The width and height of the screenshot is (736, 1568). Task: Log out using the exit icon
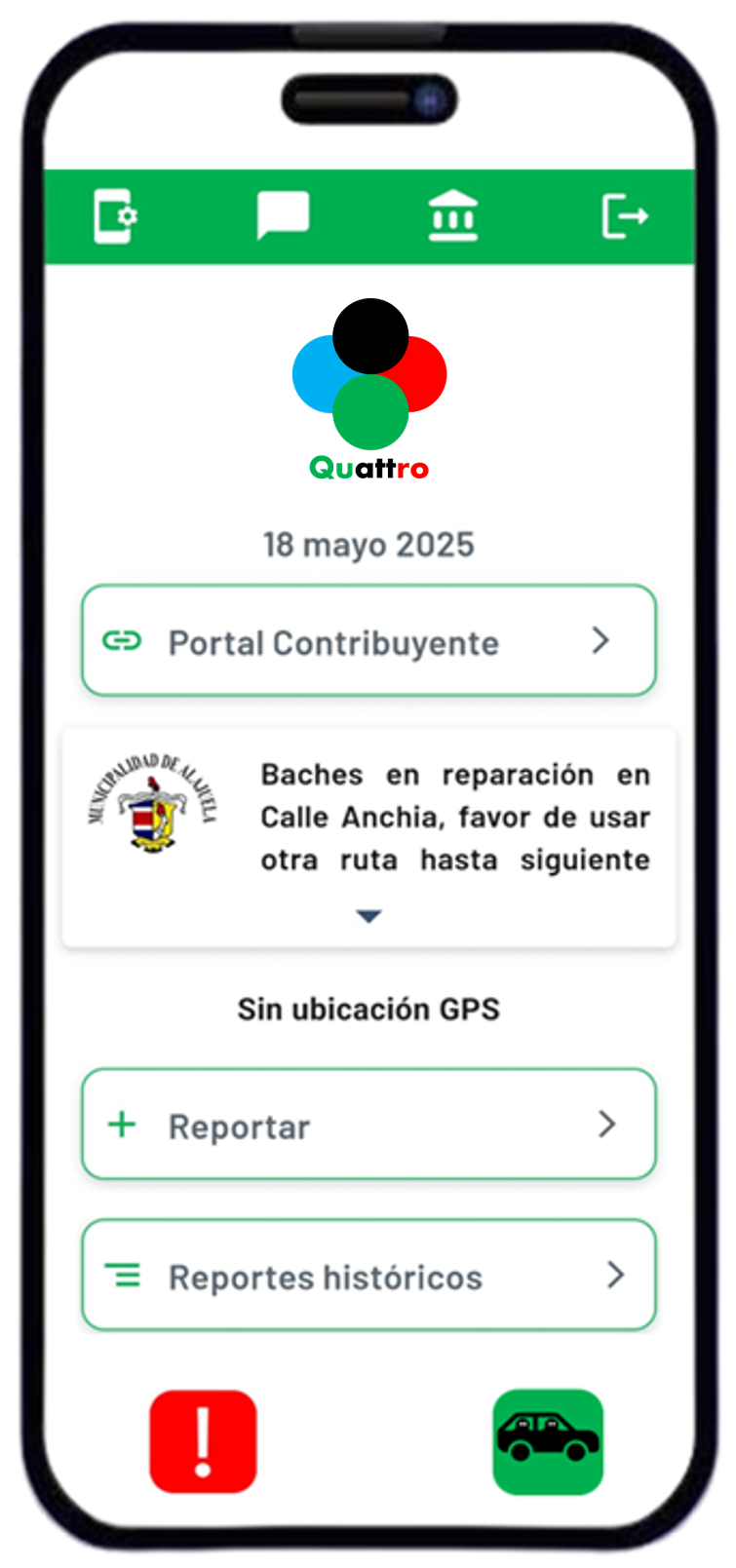624,215
